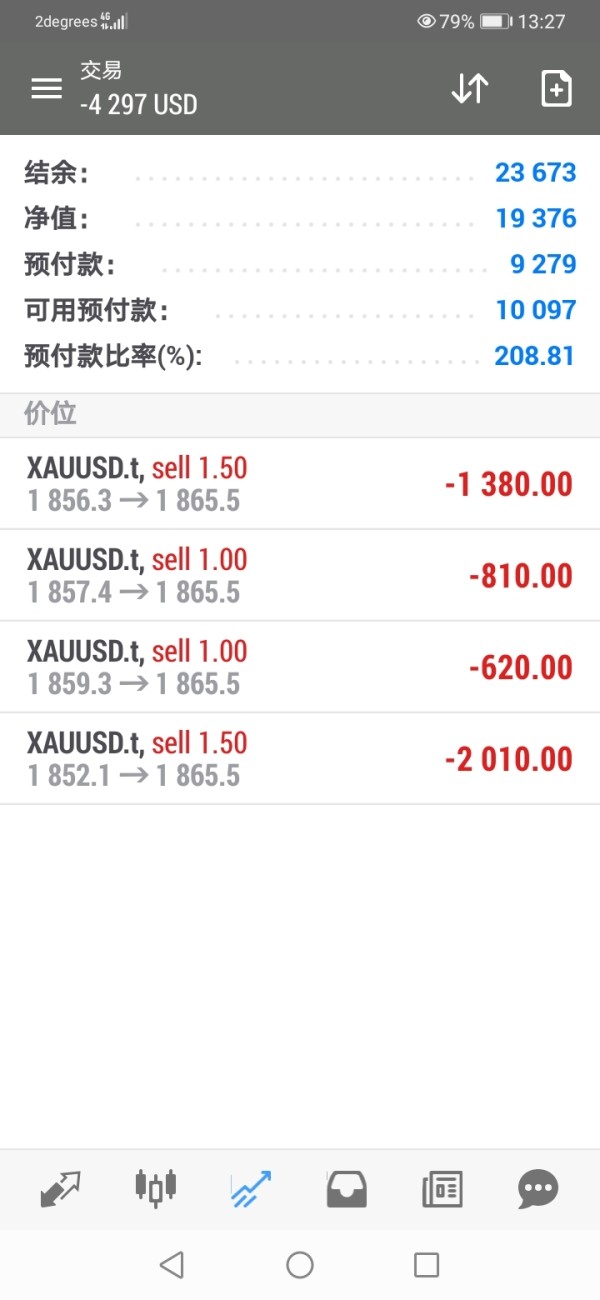Open the chat messages tab

(x=538, y=1188)
